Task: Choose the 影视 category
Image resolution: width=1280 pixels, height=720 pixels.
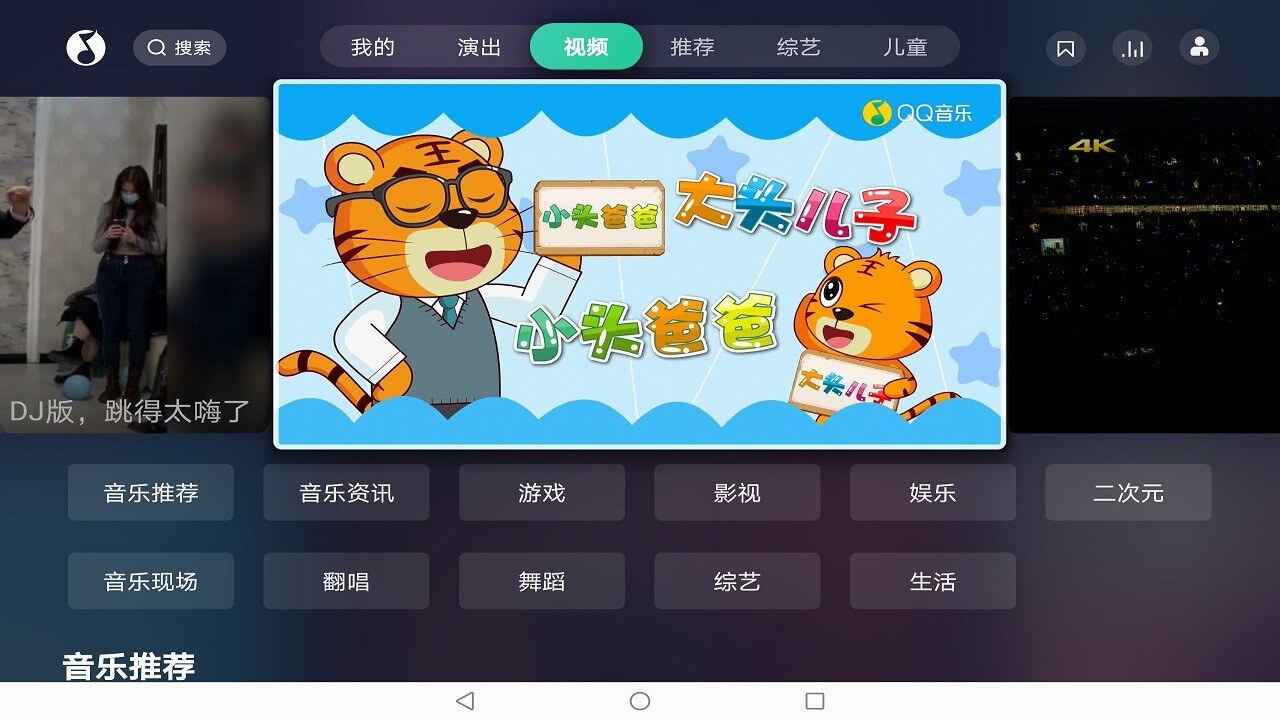Action: (x=737, y=492)
